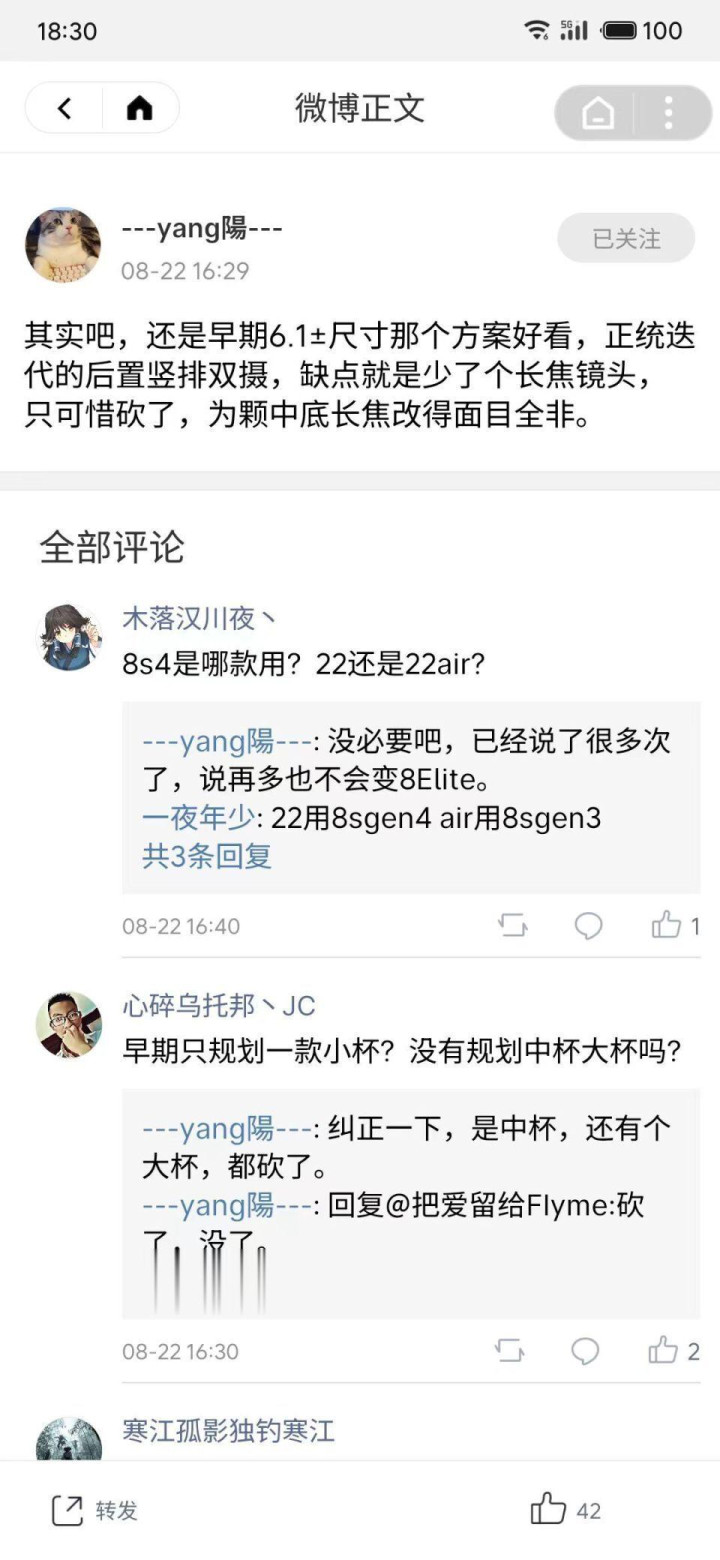Reply to 心碎乌托邦丶JC's comment
The image size is (720, 1560).
click(x=585, y=1352)
